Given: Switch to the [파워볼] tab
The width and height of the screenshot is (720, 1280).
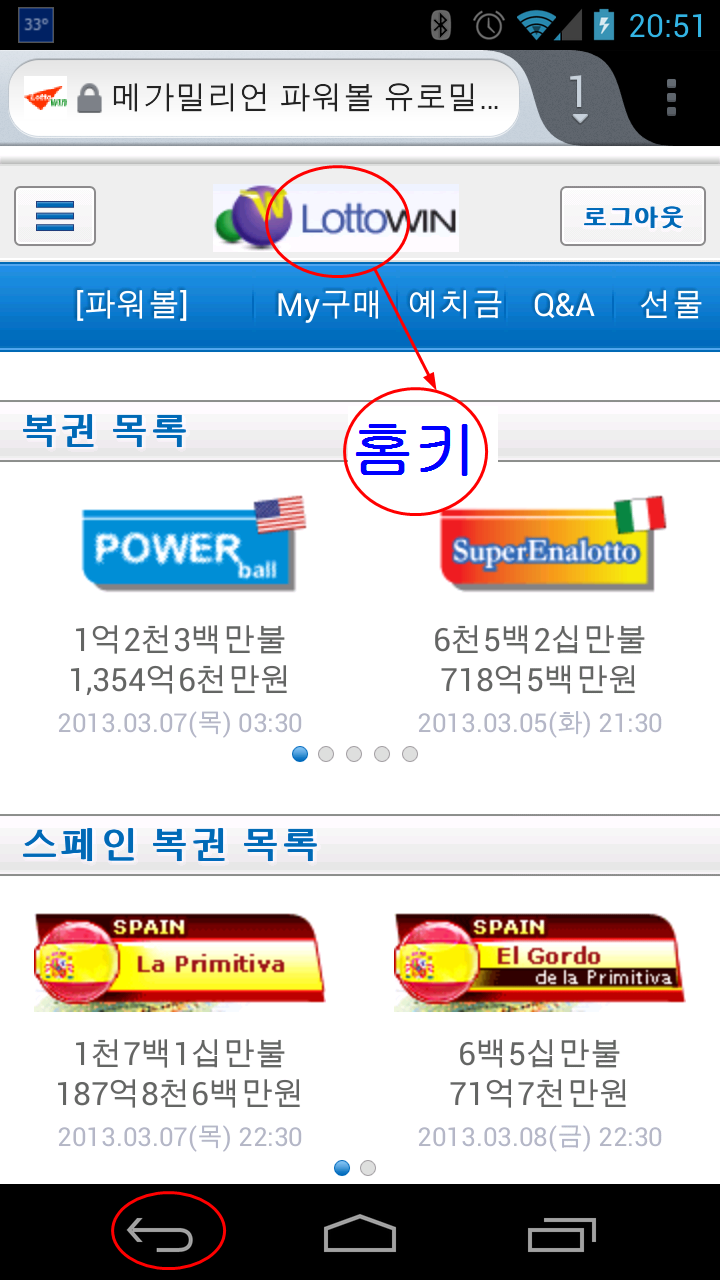Looking at the screenshot, I should 131,305.
